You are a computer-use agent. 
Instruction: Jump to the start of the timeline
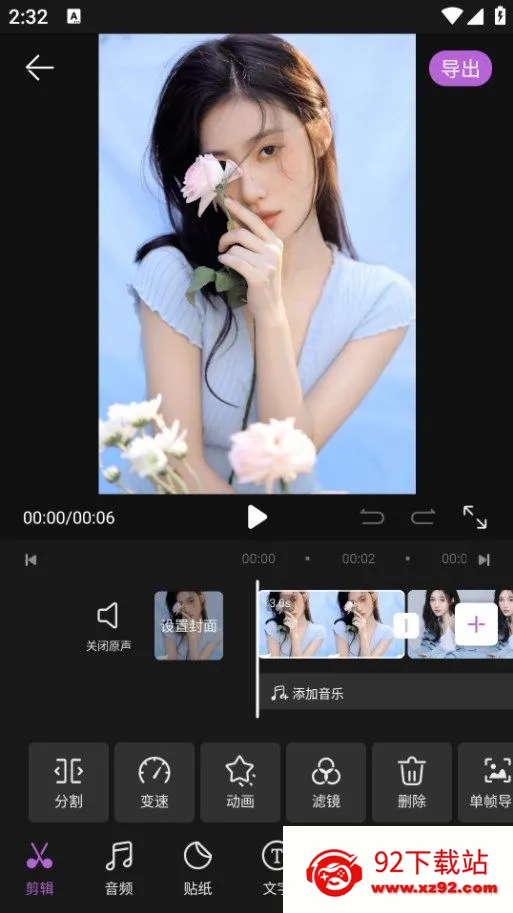(x=31, y=560)
